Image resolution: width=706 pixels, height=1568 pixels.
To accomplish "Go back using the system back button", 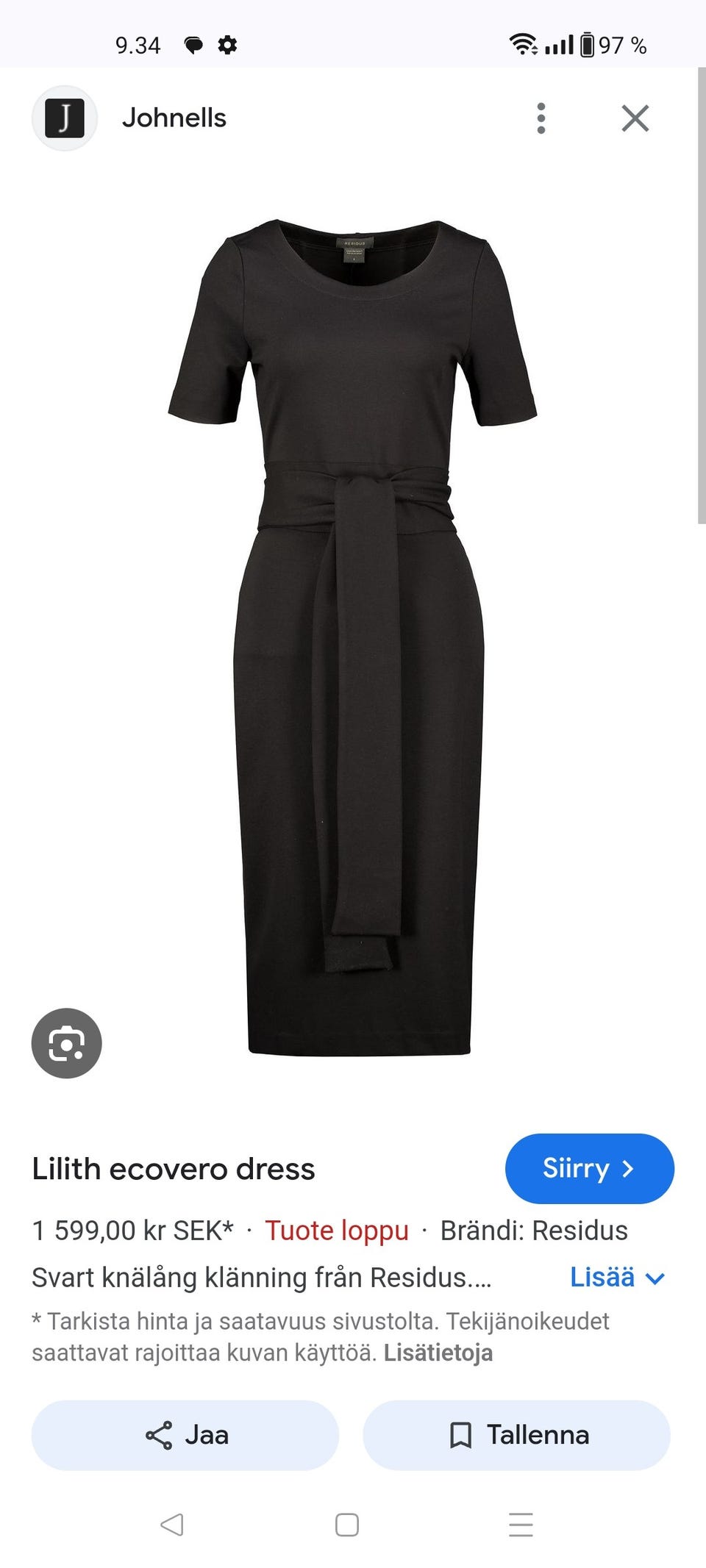I will tap(172, 1525).
